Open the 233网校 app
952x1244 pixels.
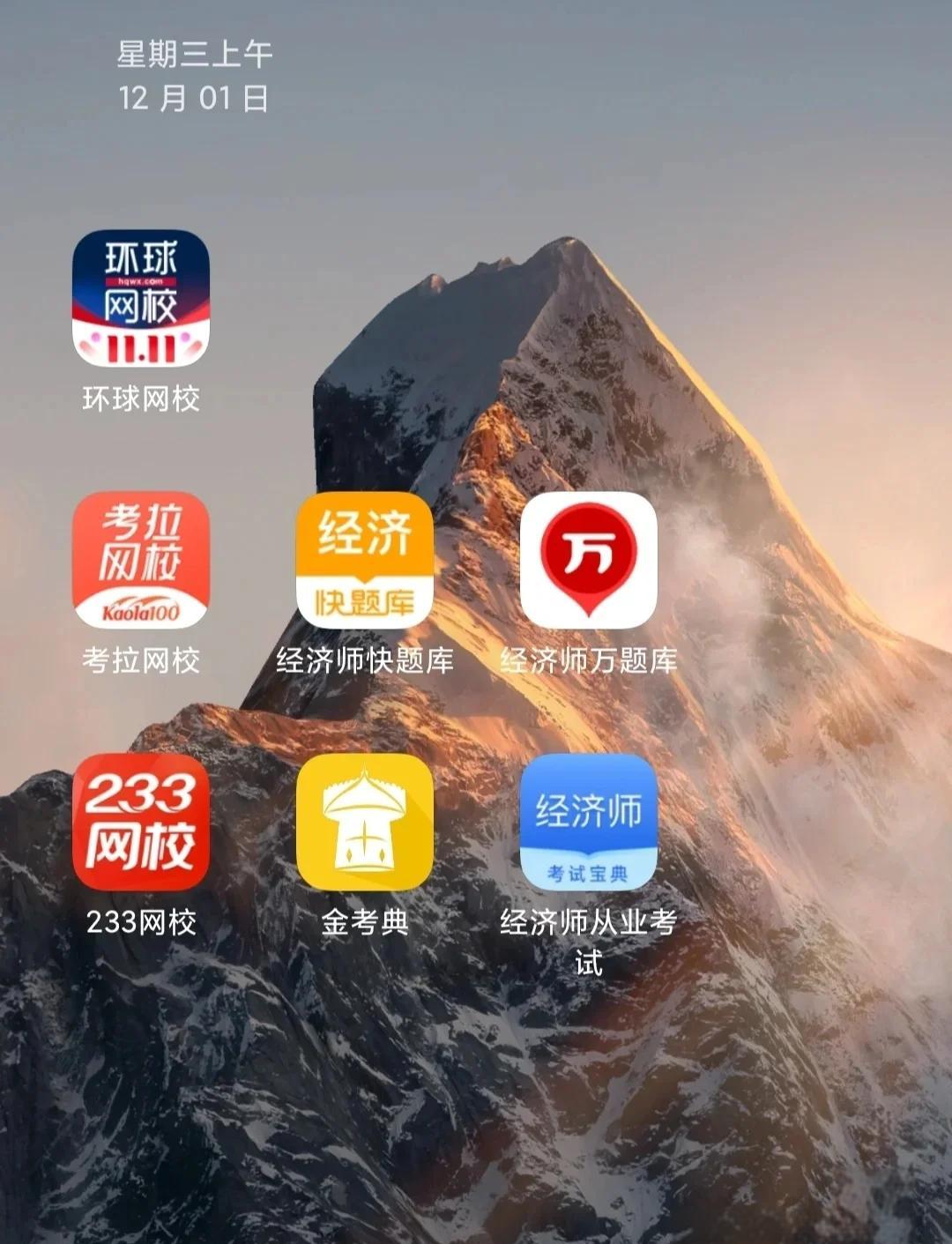tap(141, 822)
